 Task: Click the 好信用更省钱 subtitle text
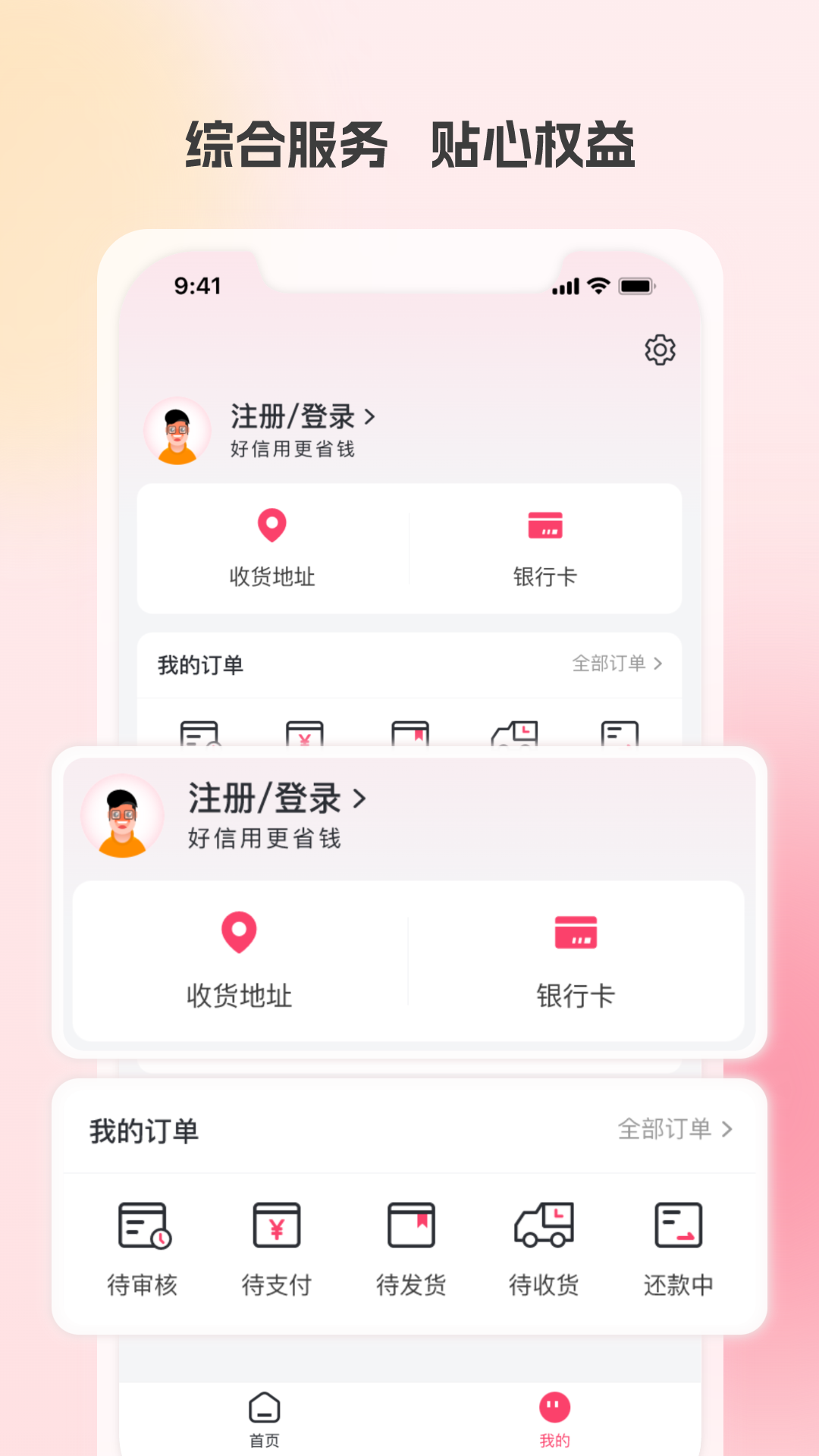coord(265,839)
